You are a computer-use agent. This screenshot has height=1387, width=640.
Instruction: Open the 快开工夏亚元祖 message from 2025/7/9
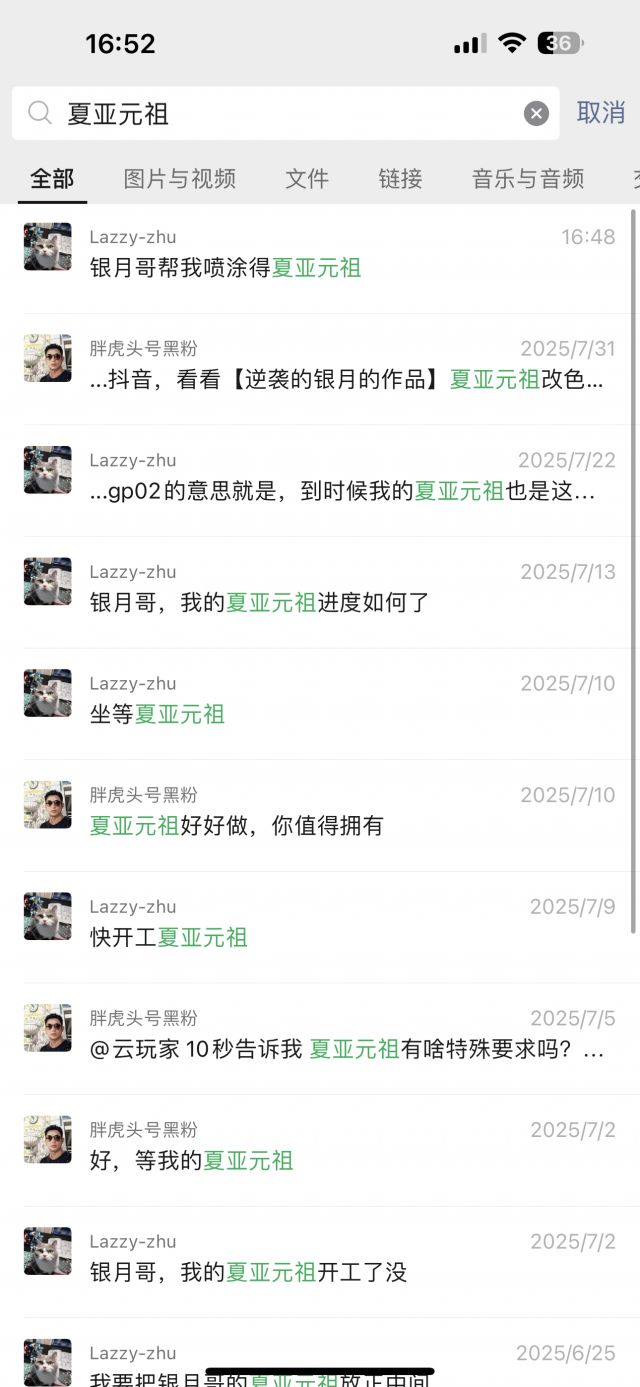(x=330, y=924)
